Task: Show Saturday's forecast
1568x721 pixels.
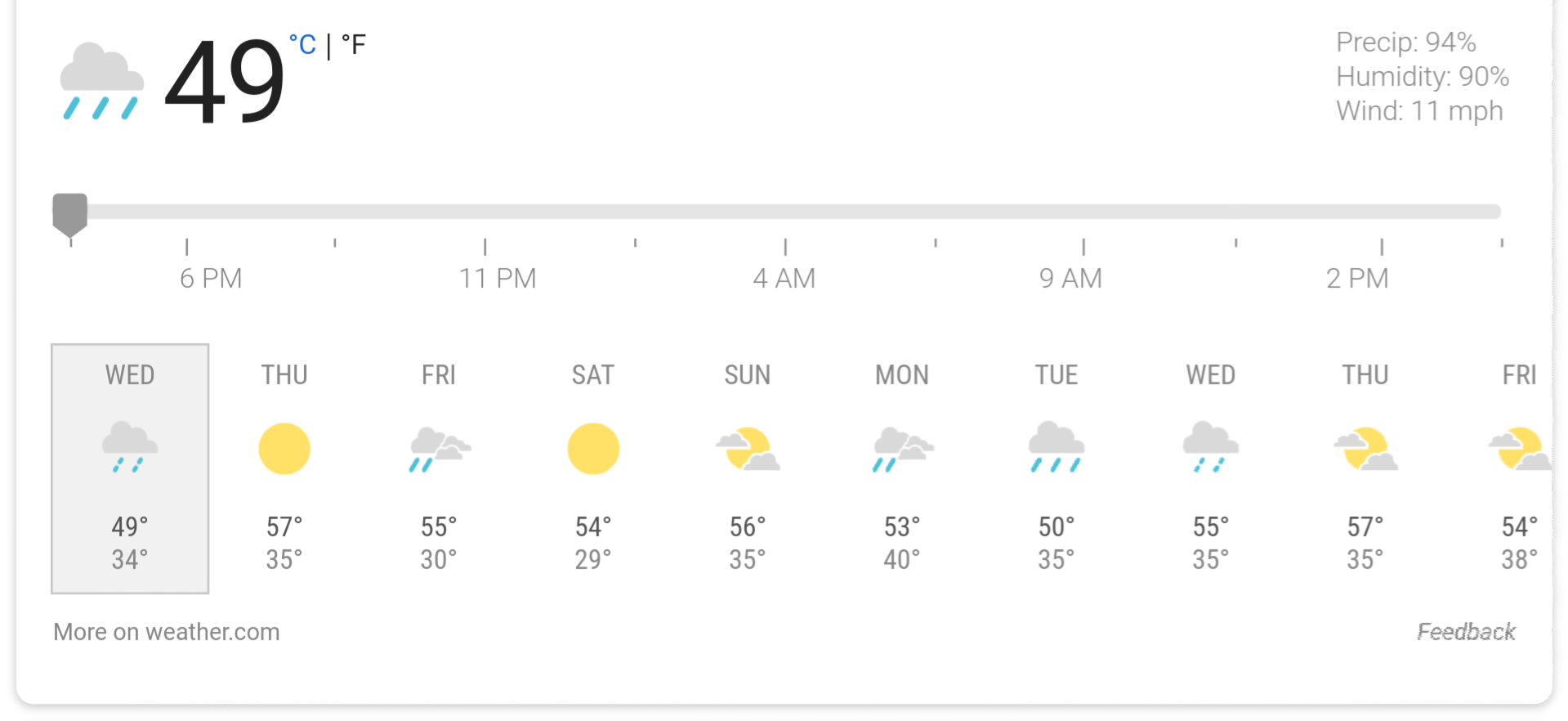Action: [593, 468]
